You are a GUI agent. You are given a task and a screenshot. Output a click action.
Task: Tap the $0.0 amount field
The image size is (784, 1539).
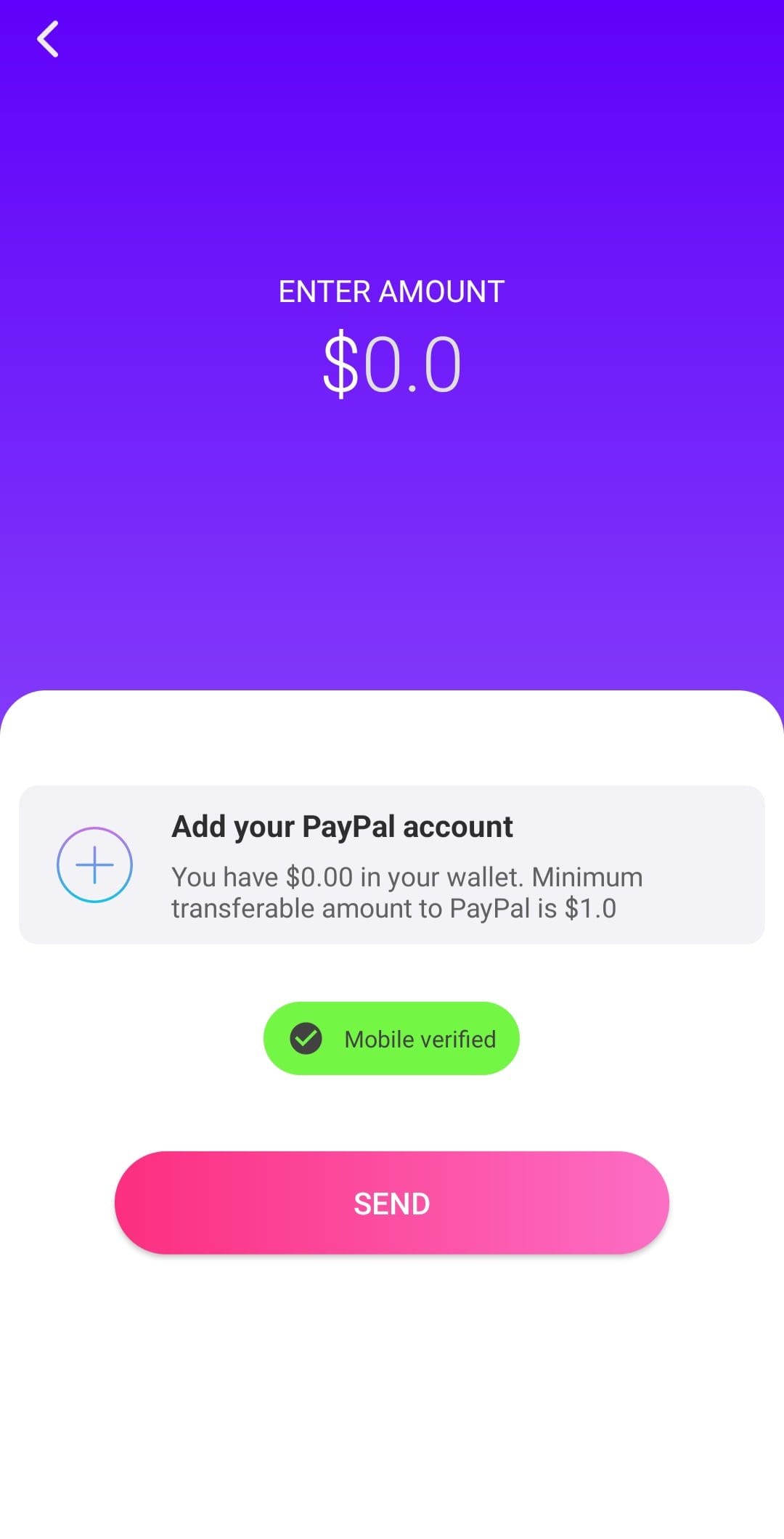click(392, 364)
